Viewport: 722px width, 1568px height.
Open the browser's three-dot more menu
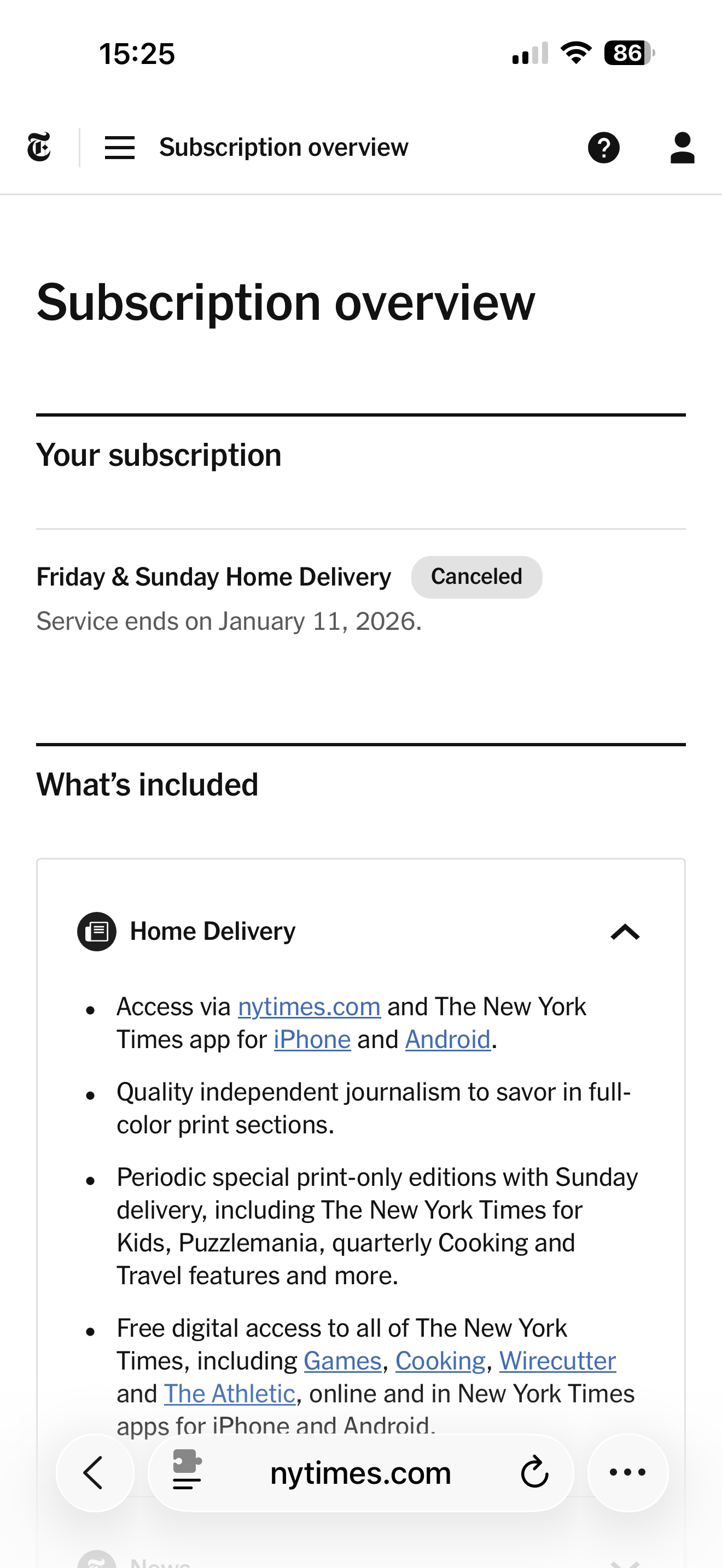coord(627,1473)
